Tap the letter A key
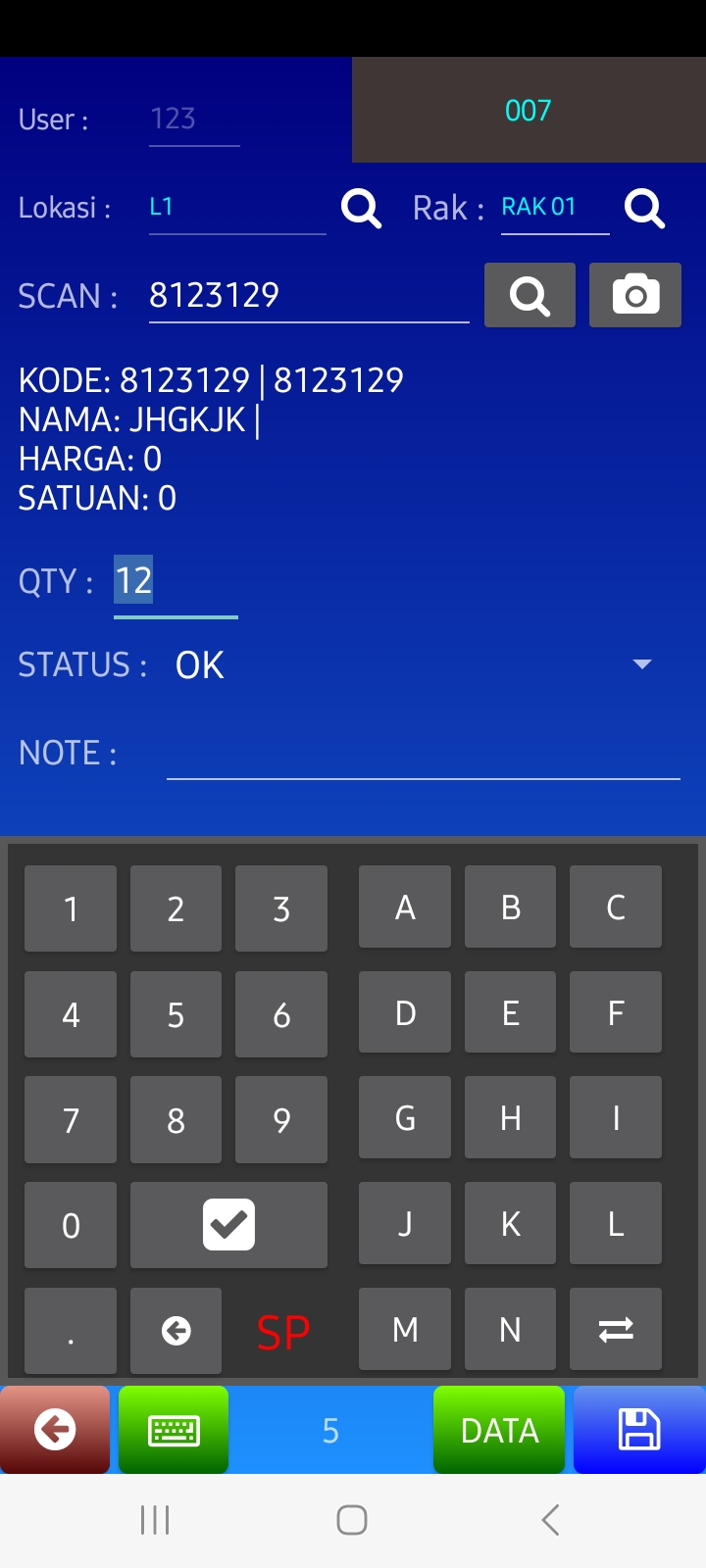 [x=405, y=907]
